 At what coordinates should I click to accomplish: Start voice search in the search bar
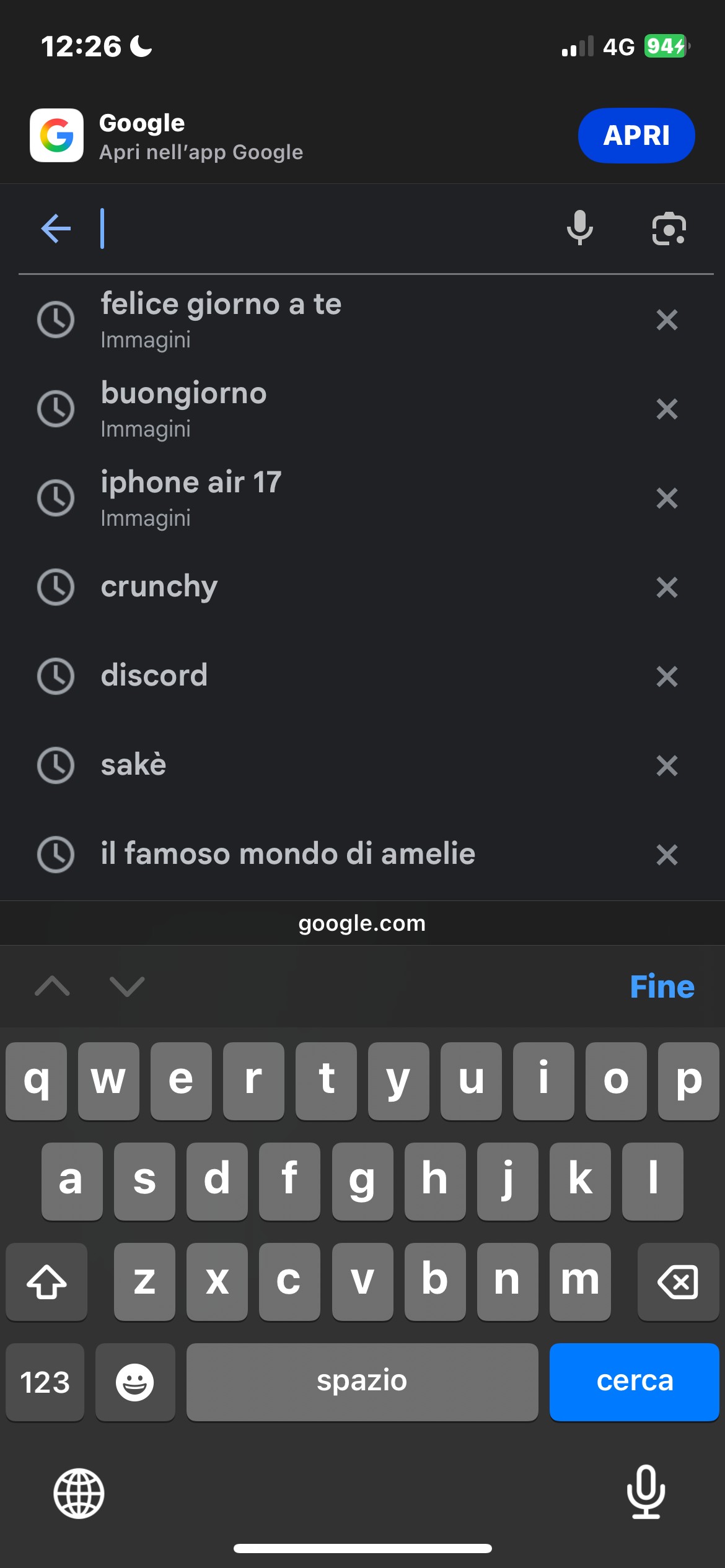[579, 228]
